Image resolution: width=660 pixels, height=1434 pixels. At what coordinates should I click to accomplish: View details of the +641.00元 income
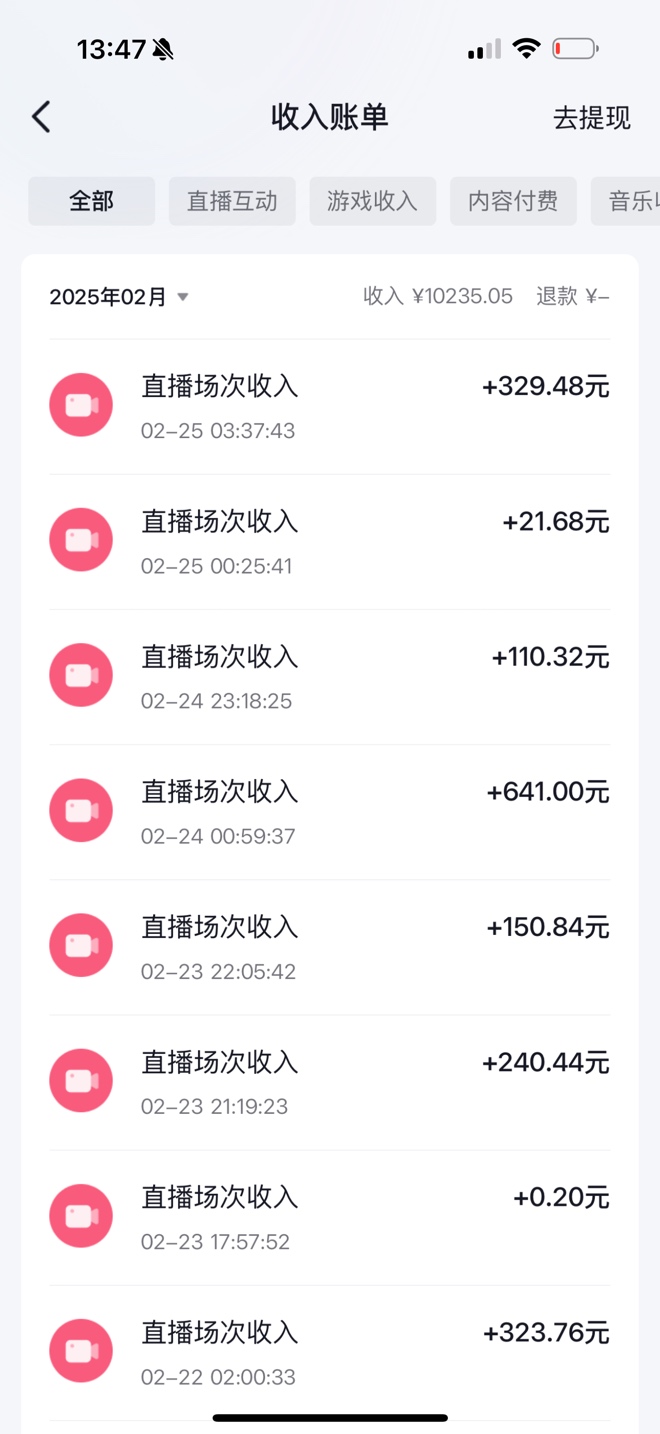[x=330, y=811]
